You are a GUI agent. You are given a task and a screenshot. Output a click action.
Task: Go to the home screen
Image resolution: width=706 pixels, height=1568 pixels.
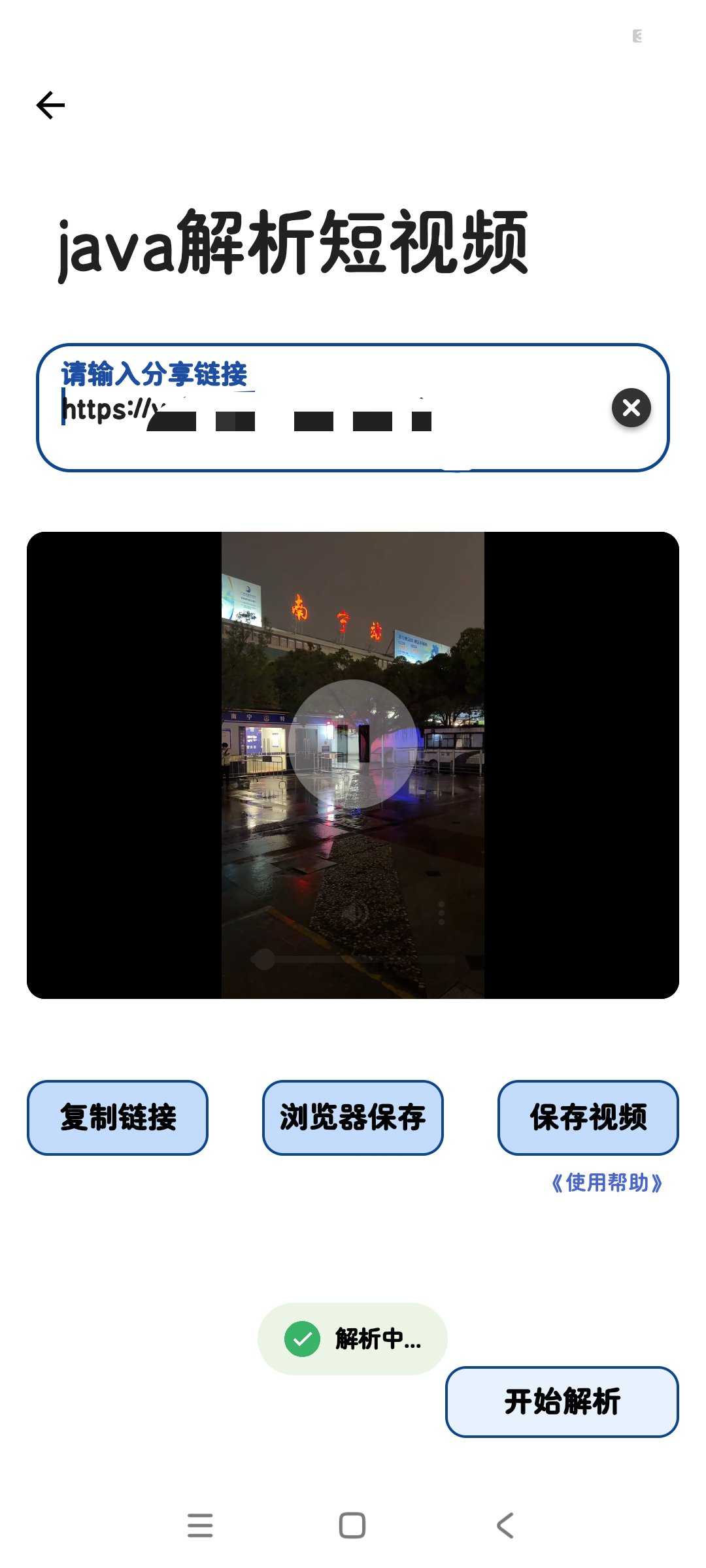pyautogui.click(x=352, y=1526)
